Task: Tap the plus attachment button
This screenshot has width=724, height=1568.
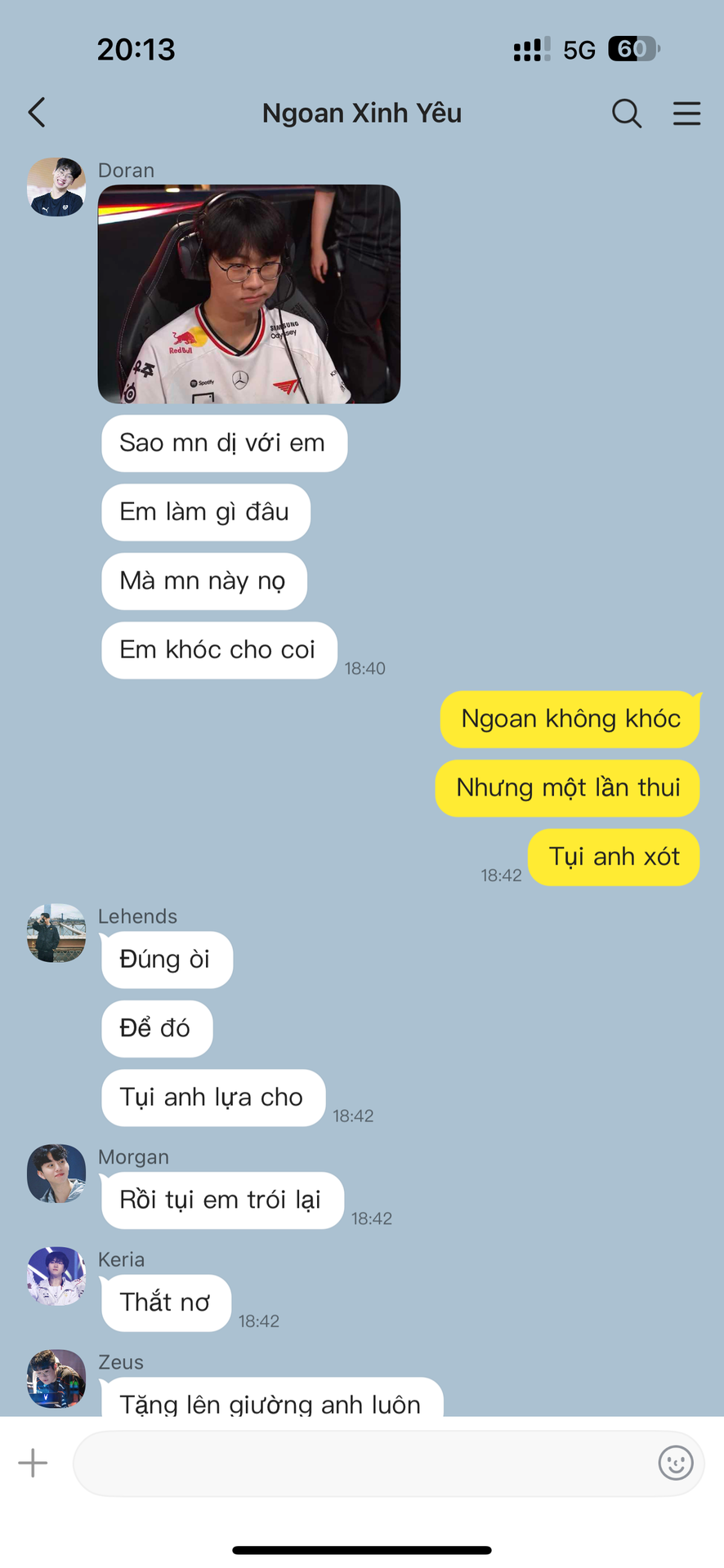Action: point(33,1463)
